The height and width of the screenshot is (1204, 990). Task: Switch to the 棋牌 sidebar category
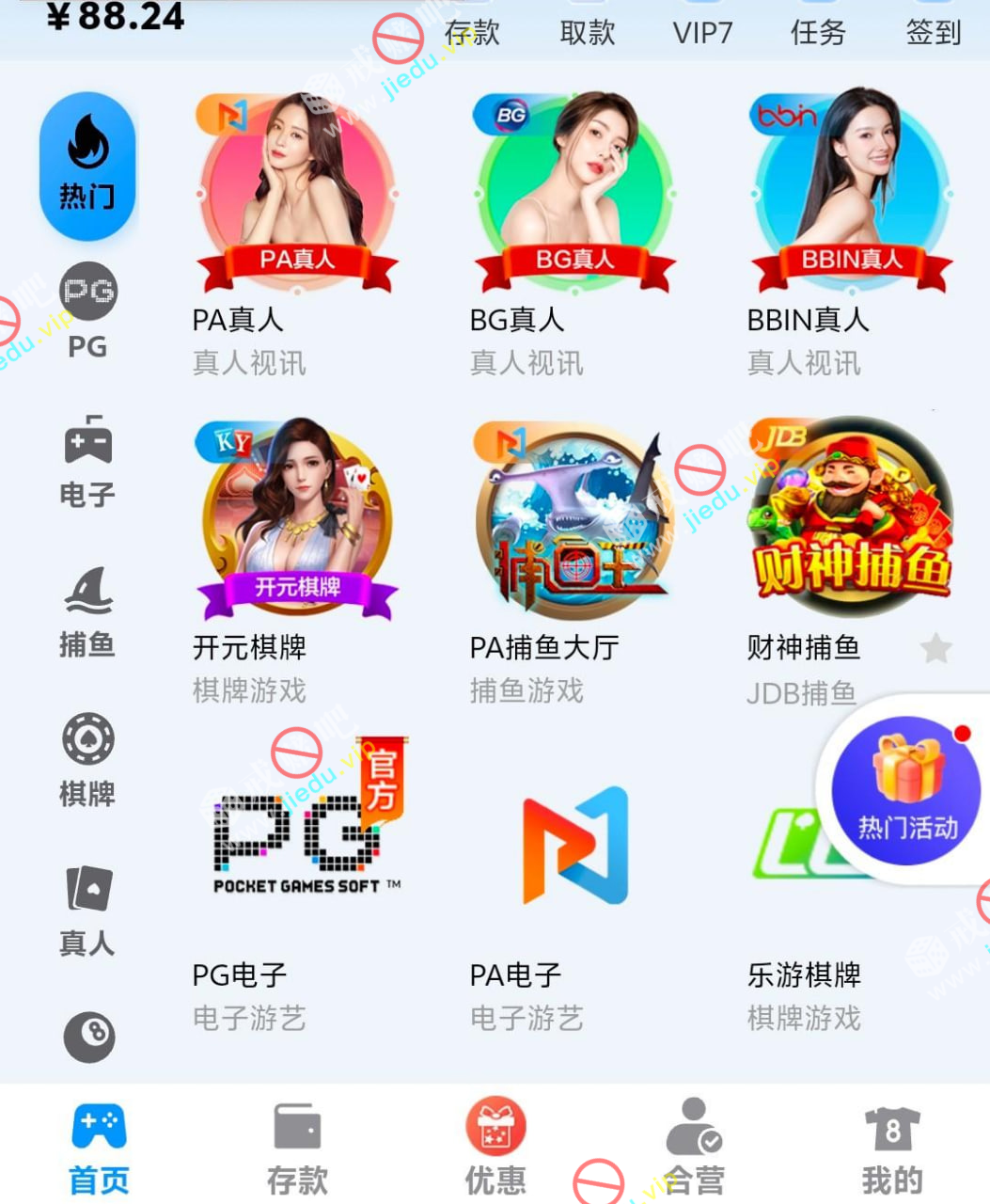pyautogui.click(x=87, y=760)
